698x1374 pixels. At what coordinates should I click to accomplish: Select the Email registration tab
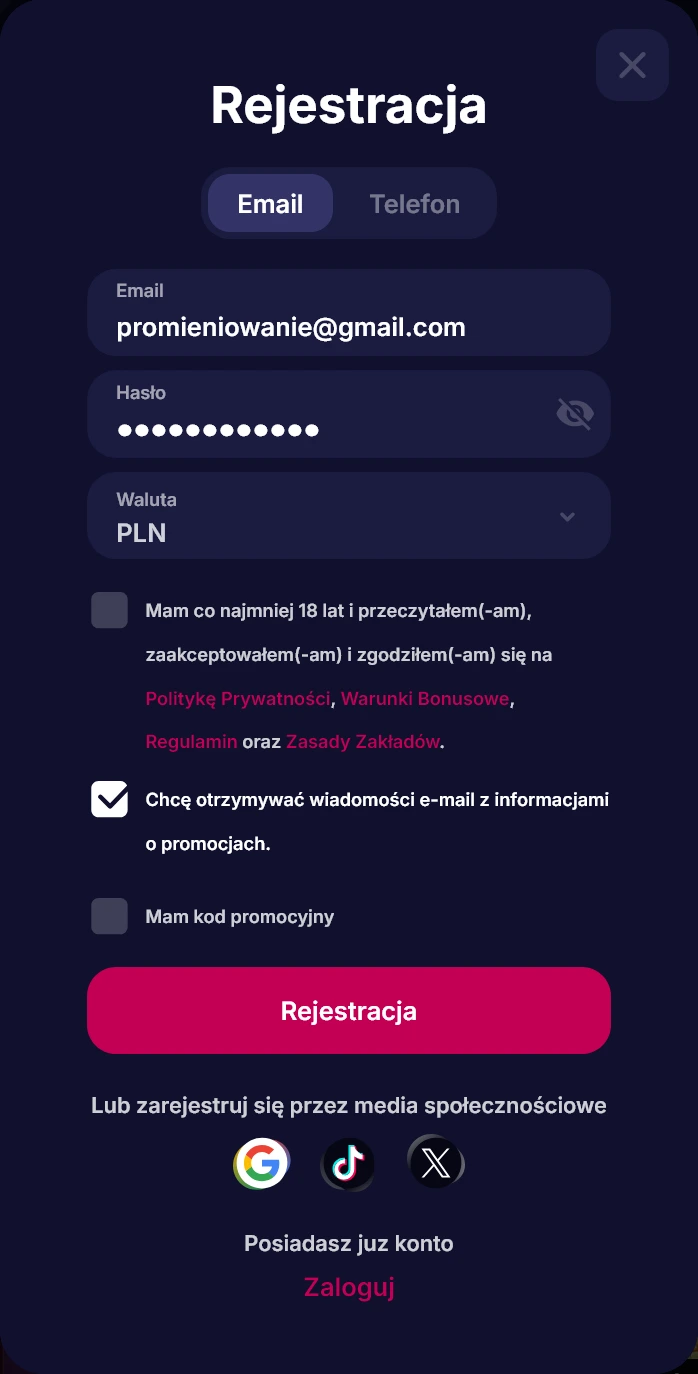click(x=270, y=203)
